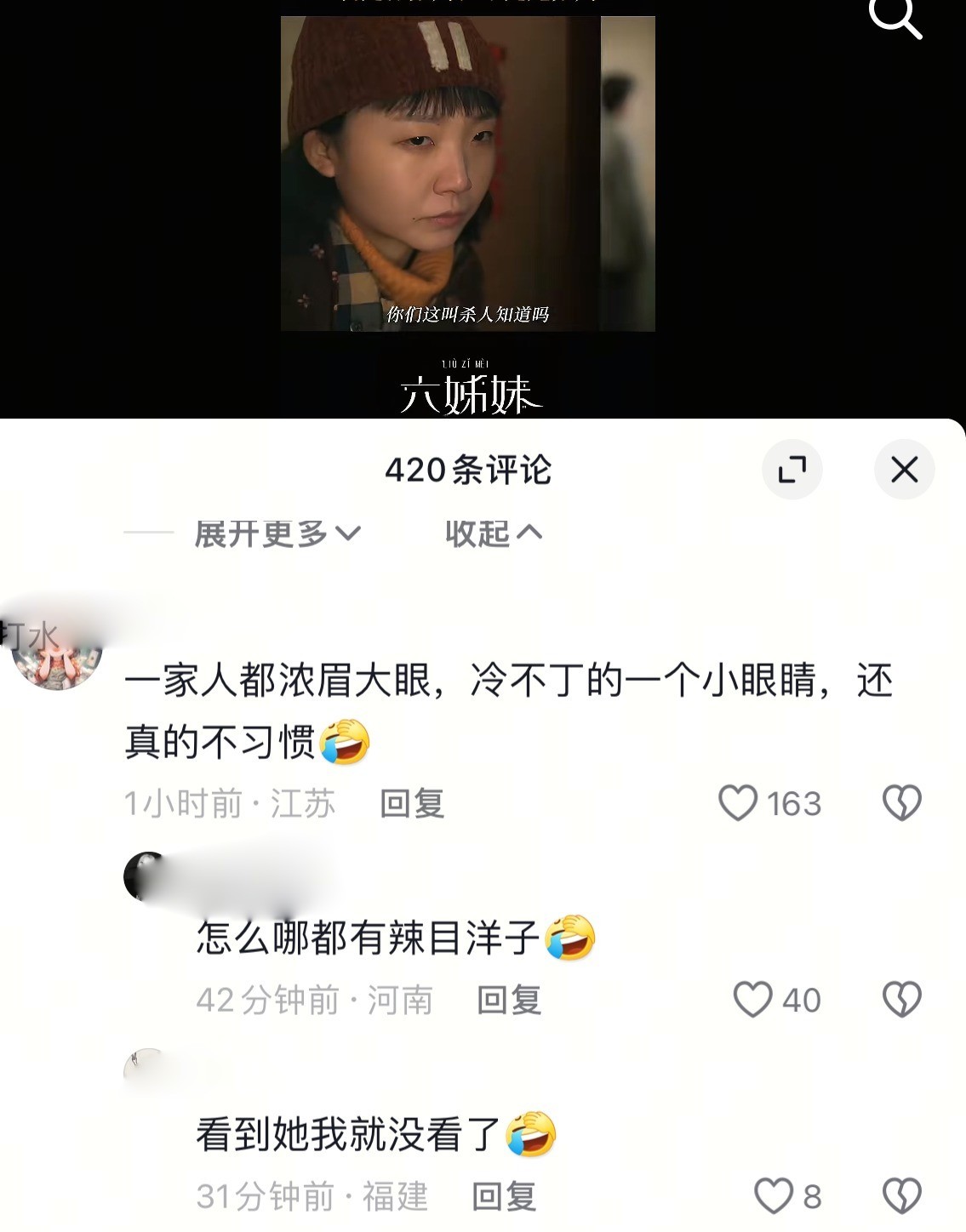Dislike the 辣目洋子 comment
966x1232 pixels.
pos(901,999)
